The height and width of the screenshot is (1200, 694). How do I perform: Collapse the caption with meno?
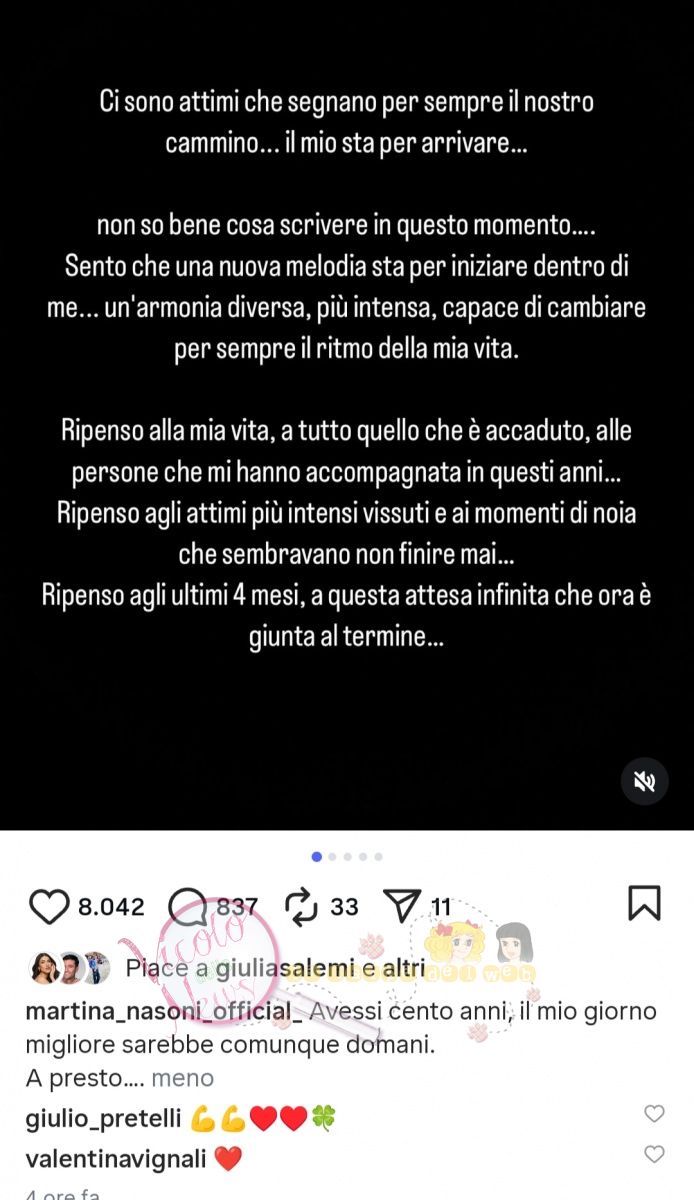point(182,1078)
